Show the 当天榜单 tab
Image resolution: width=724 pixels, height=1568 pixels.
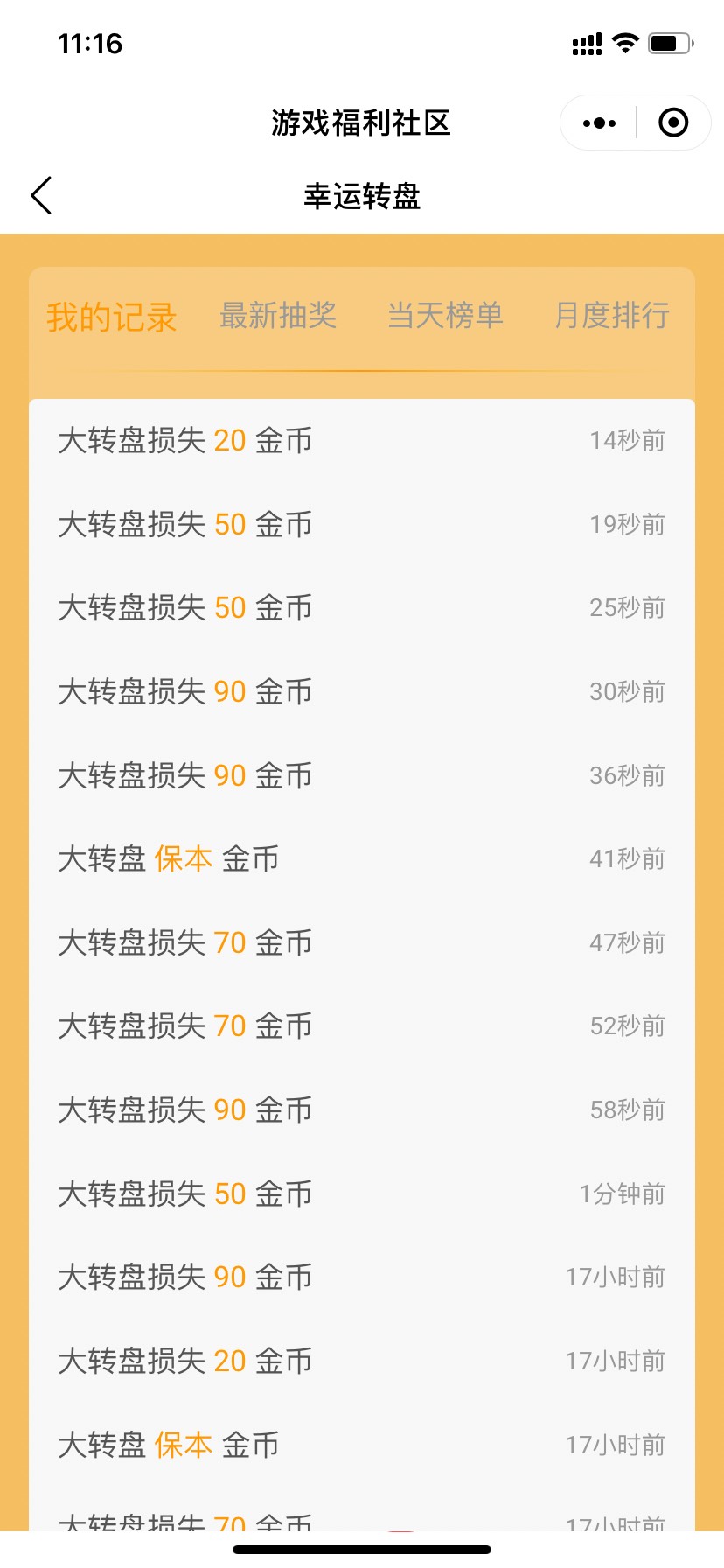tap(445, 316)
